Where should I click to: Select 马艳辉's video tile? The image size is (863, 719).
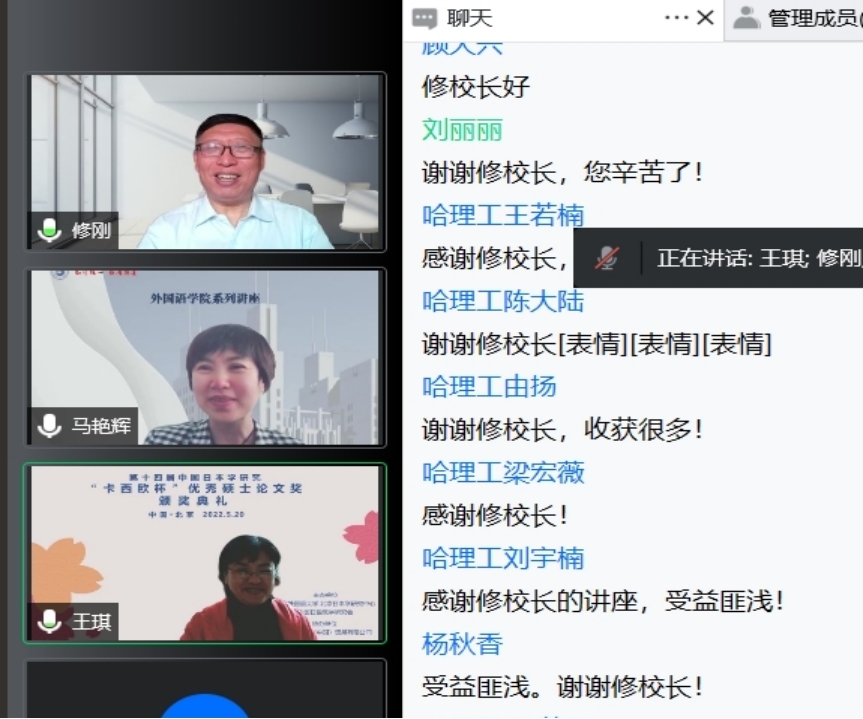206,357
